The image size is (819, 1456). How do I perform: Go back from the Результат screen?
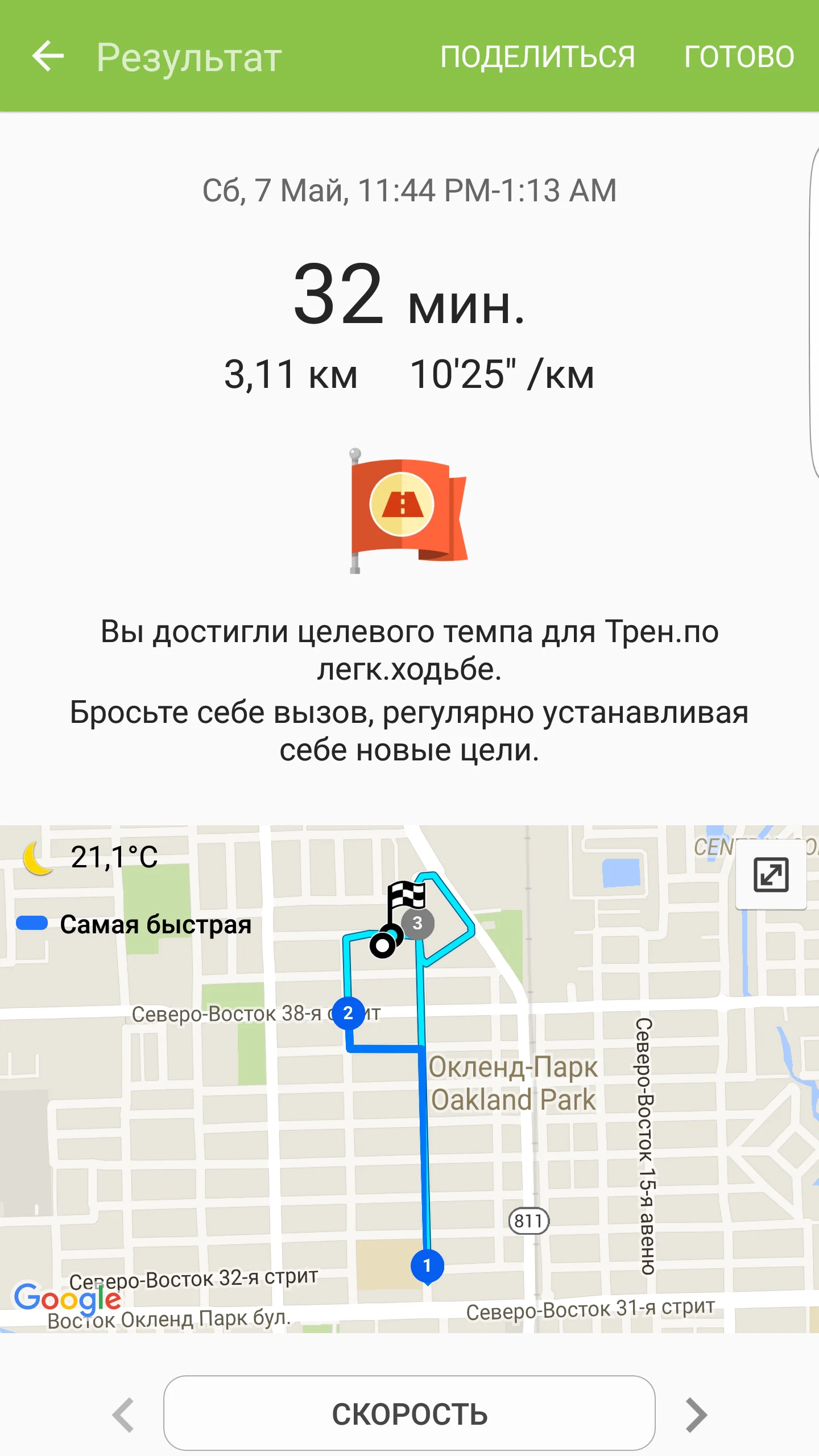pyautogui.click(x=48, y=56)
